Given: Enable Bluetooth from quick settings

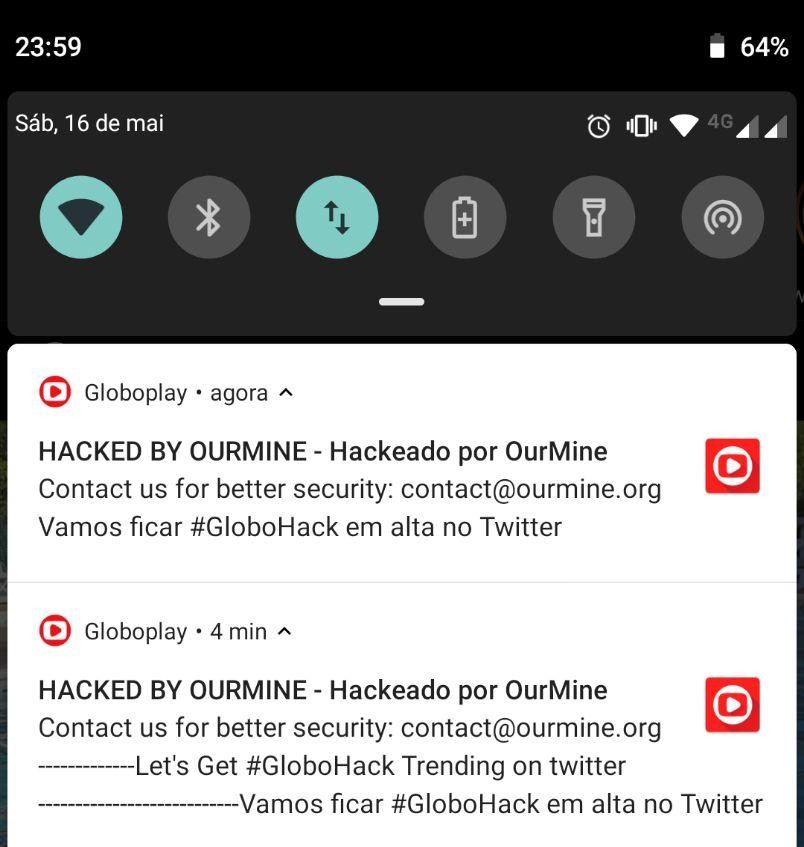Looking at the screenshot, I should (x=209, y=217).
